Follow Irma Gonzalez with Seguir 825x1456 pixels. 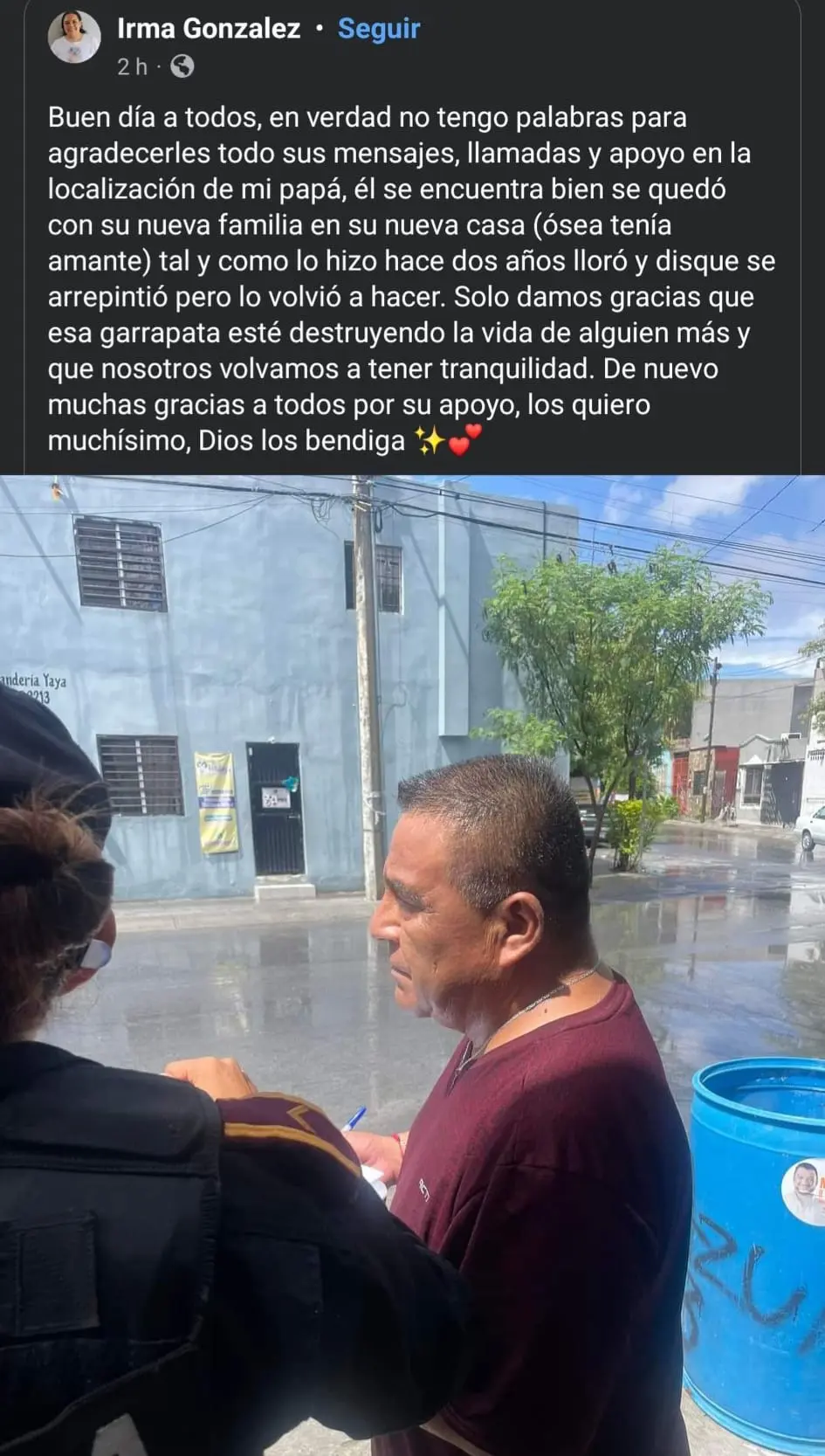pyautogui.click(x=379, y=29)
